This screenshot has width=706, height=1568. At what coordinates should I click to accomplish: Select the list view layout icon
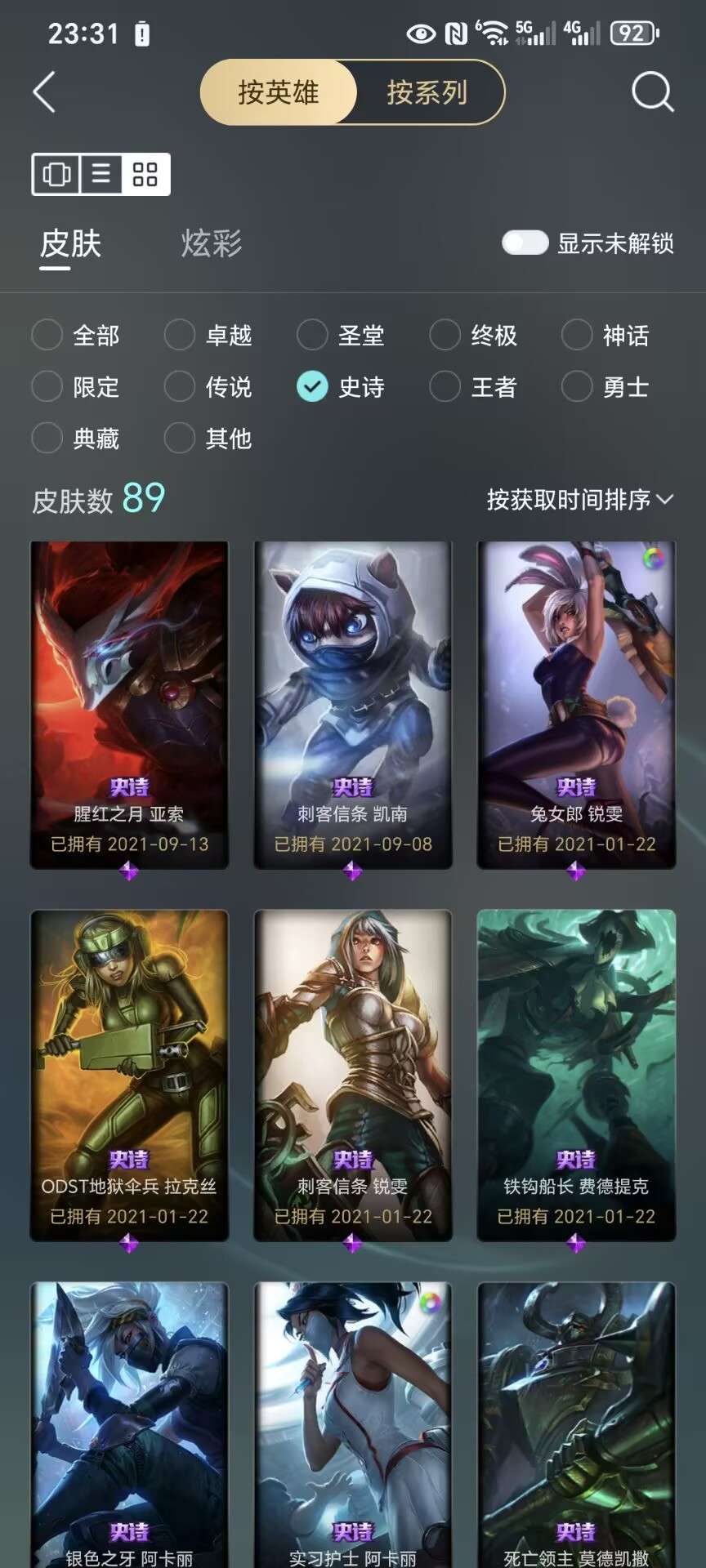pos(101,174)
